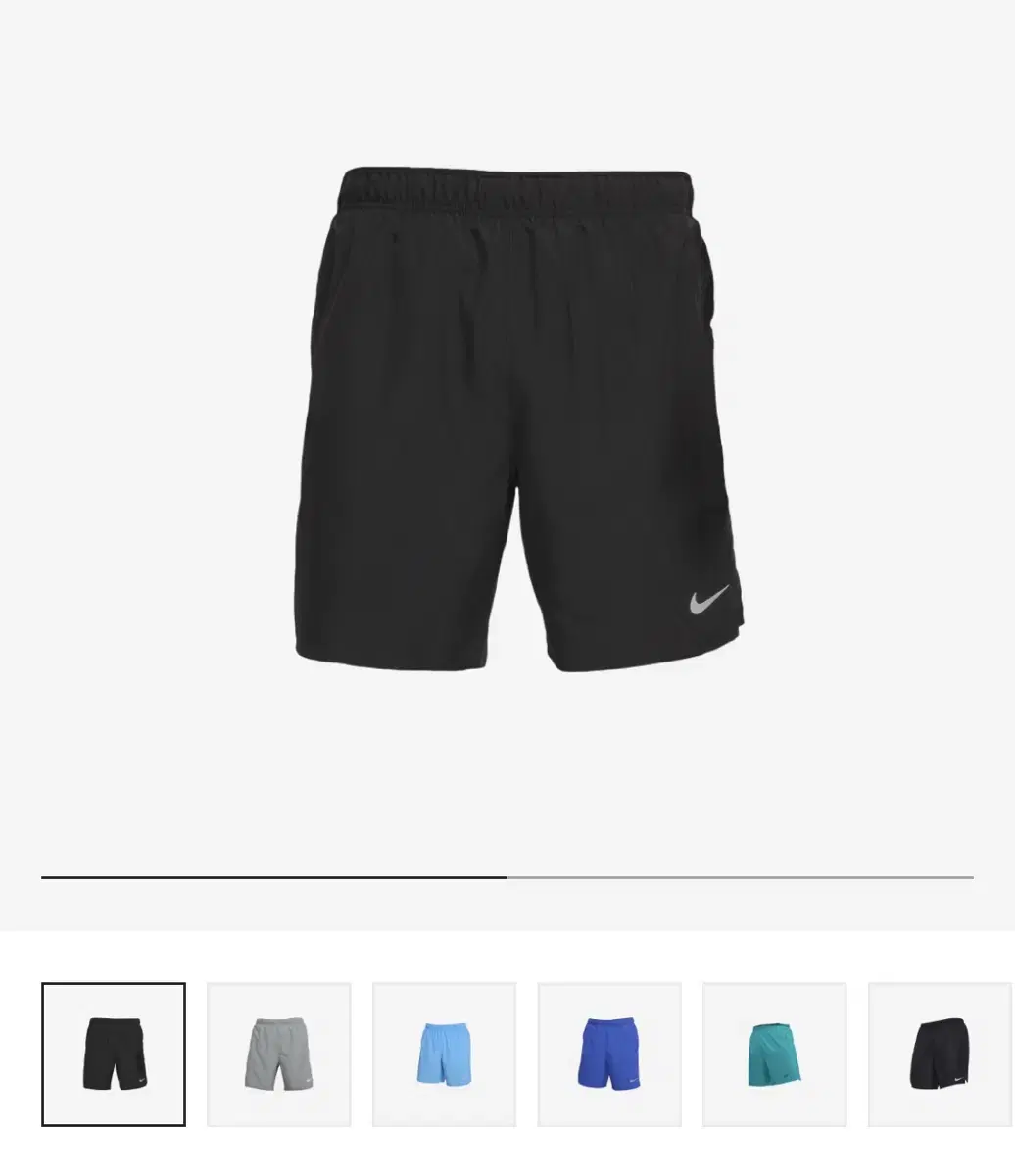Click the currently selected black thumbnail
The height and width of the screenshot is (1176, 1015).
coord(114,1053)
